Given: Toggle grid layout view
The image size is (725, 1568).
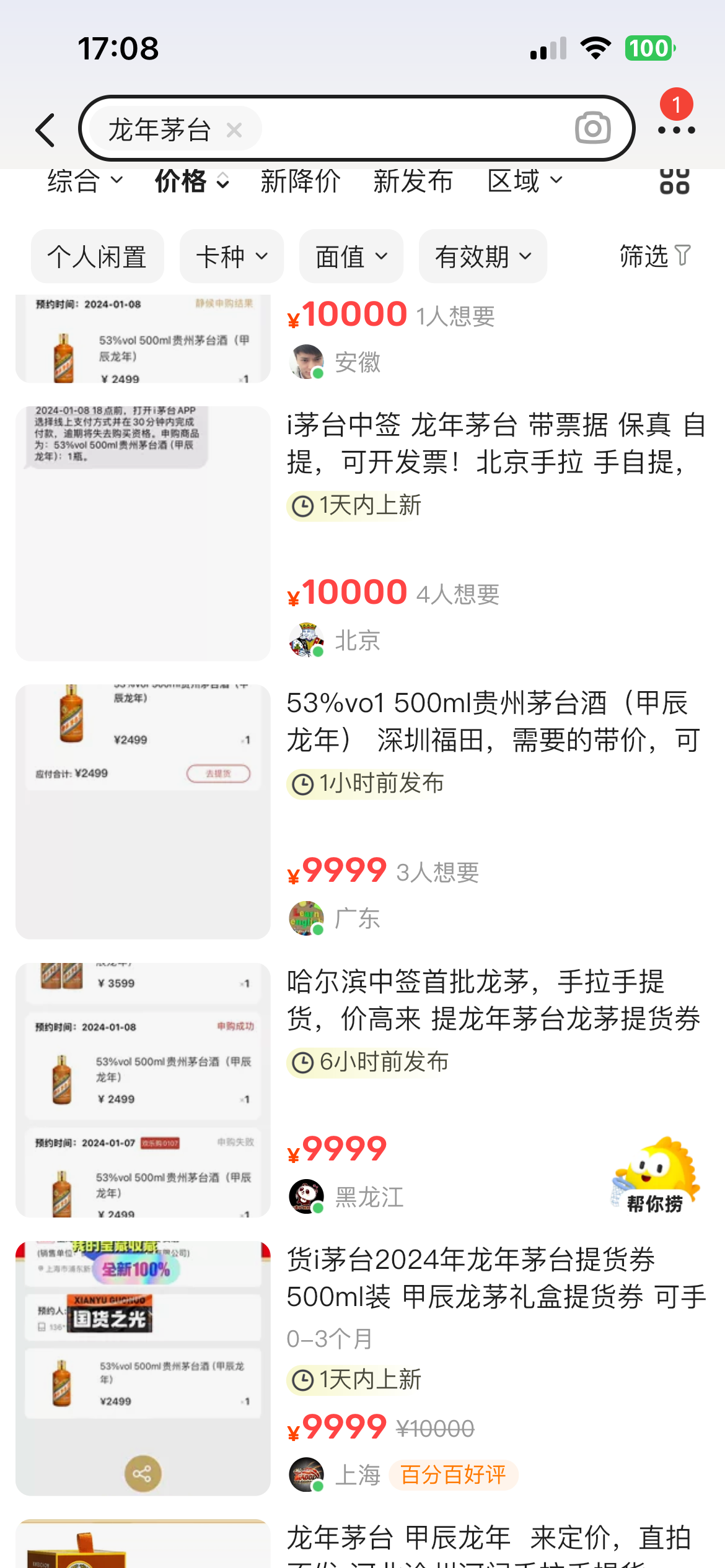Looking at the screenshot, I should [x=674, y=181].
